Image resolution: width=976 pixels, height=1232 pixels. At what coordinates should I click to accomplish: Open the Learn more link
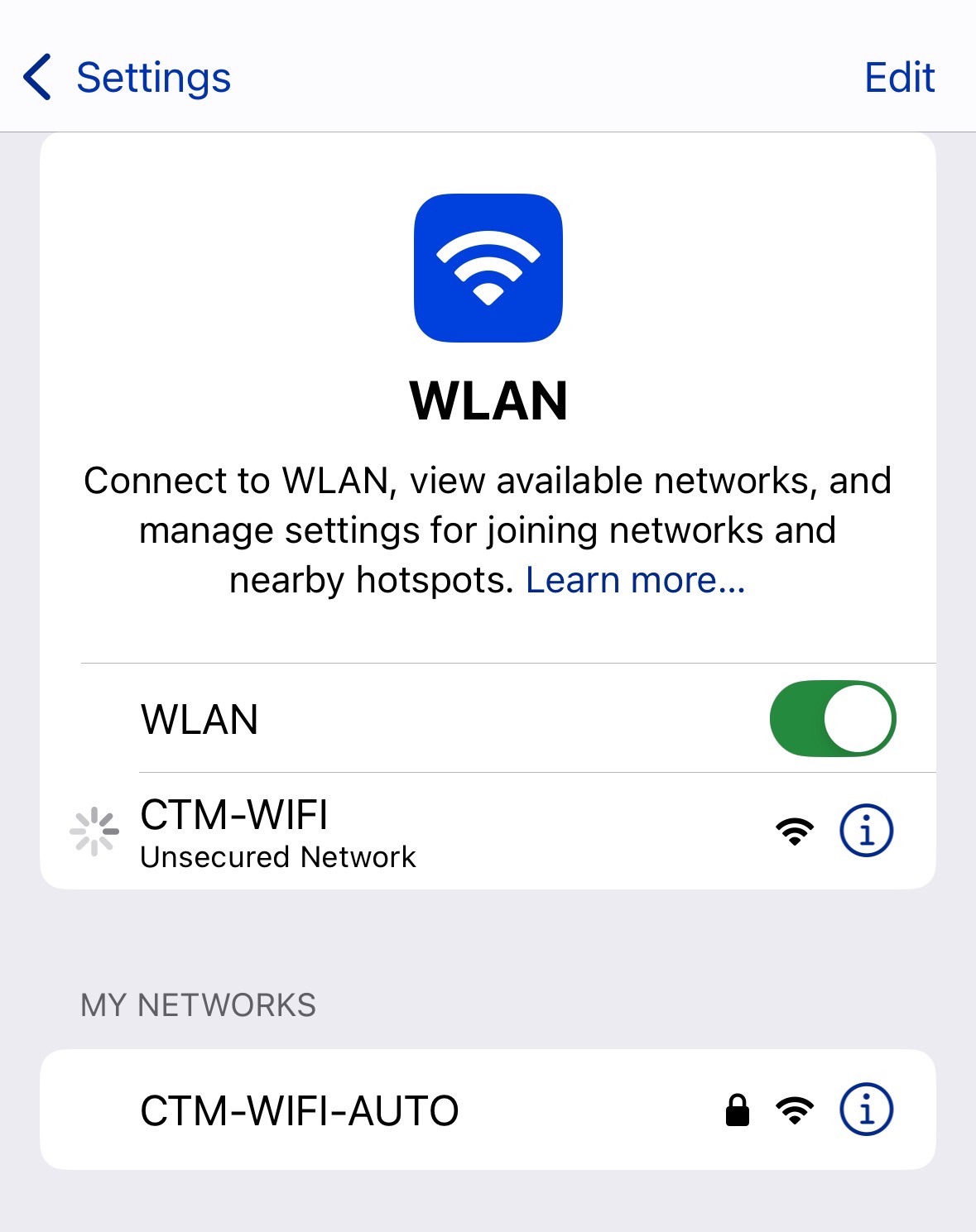point(635,580)
